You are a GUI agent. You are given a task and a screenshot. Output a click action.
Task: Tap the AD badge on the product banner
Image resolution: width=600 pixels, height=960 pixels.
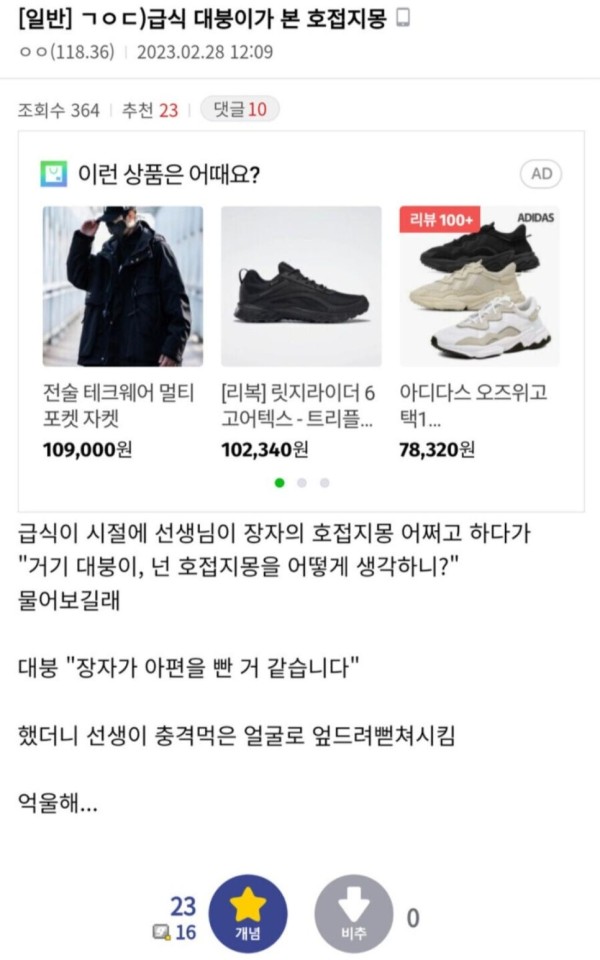click(541, 174)
